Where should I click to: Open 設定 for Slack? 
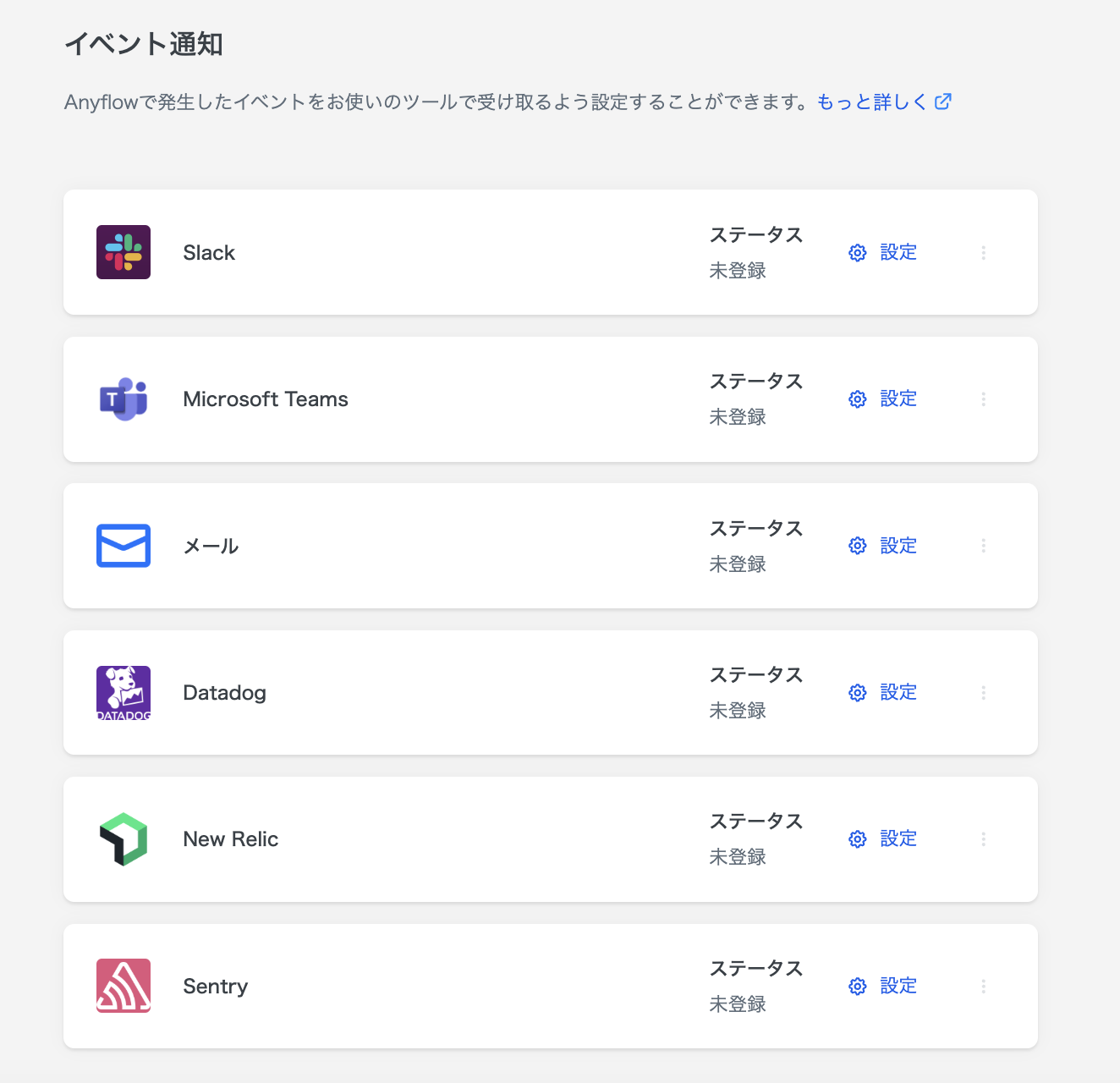[x=883, y=252]
